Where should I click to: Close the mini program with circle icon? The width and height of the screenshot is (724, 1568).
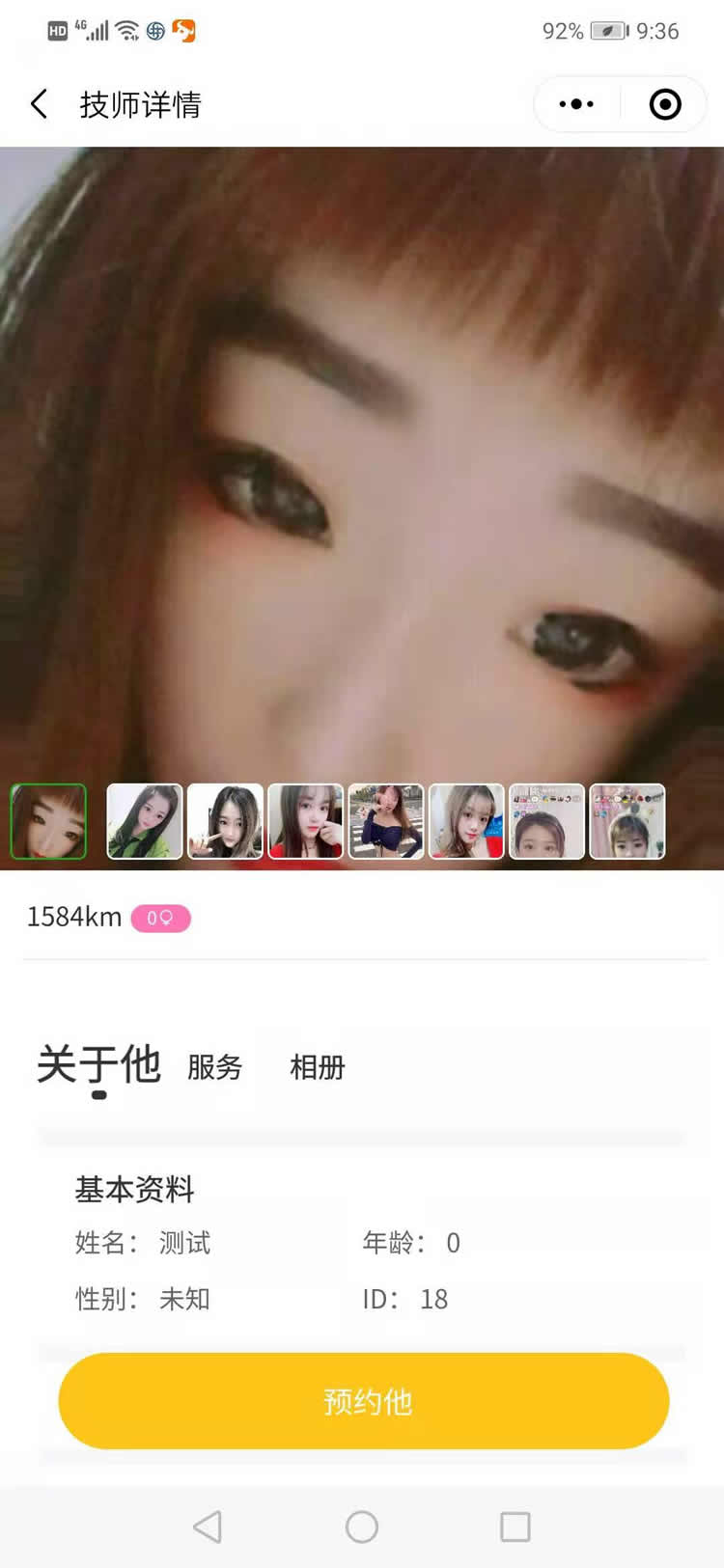pos(665,104)
